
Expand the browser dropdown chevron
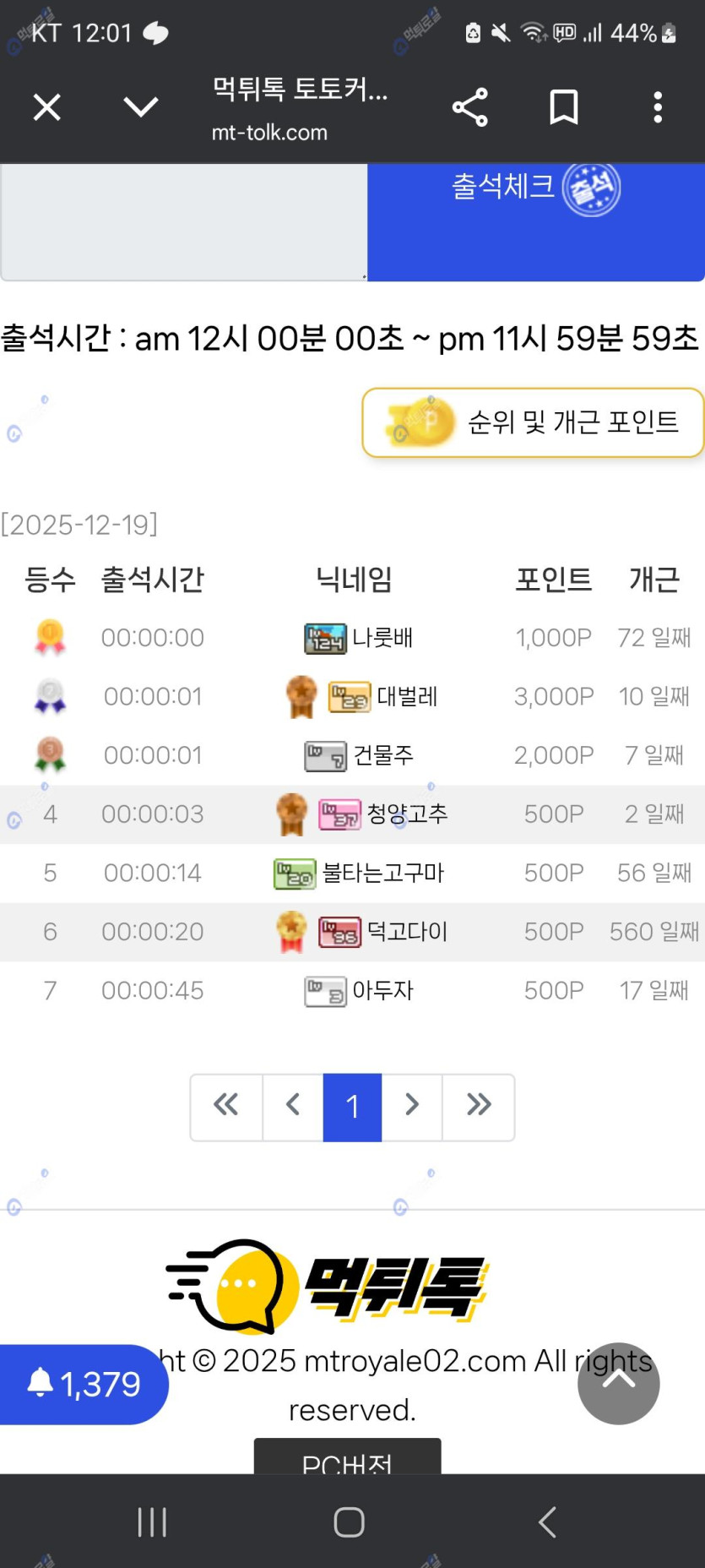tap(140, 107)
